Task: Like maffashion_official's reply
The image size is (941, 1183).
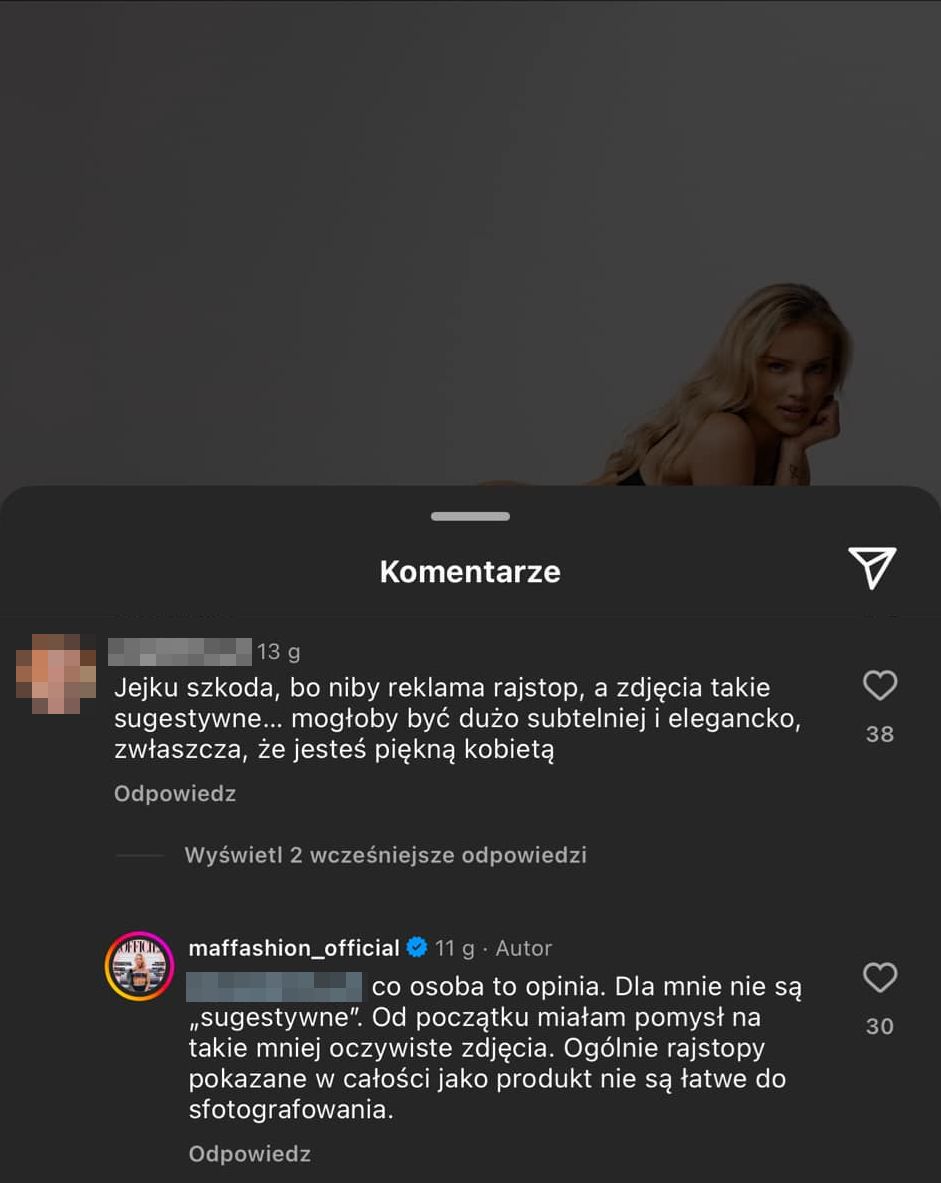Action: coord(879,978)
